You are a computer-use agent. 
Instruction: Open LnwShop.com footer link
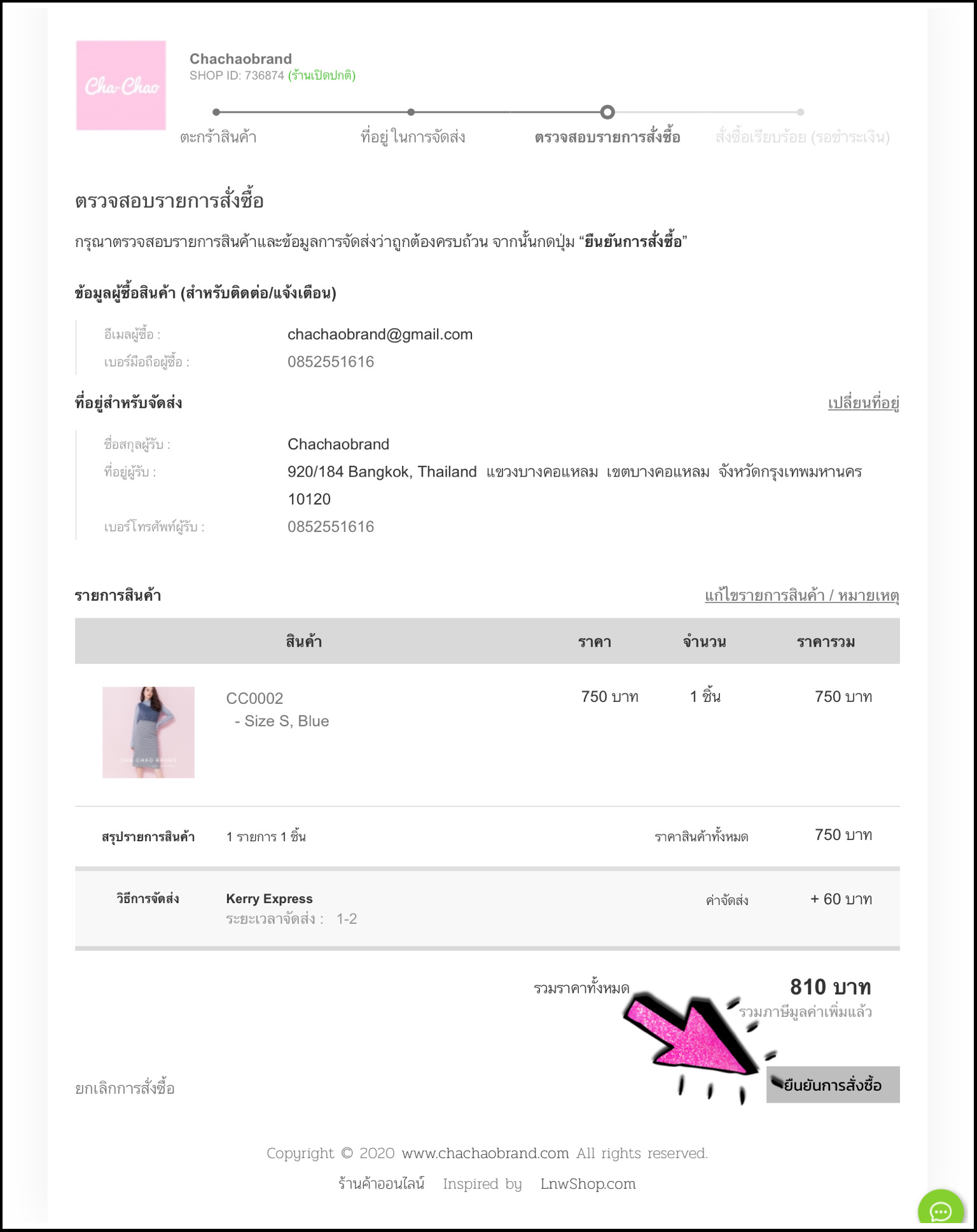pos(588,1184)
